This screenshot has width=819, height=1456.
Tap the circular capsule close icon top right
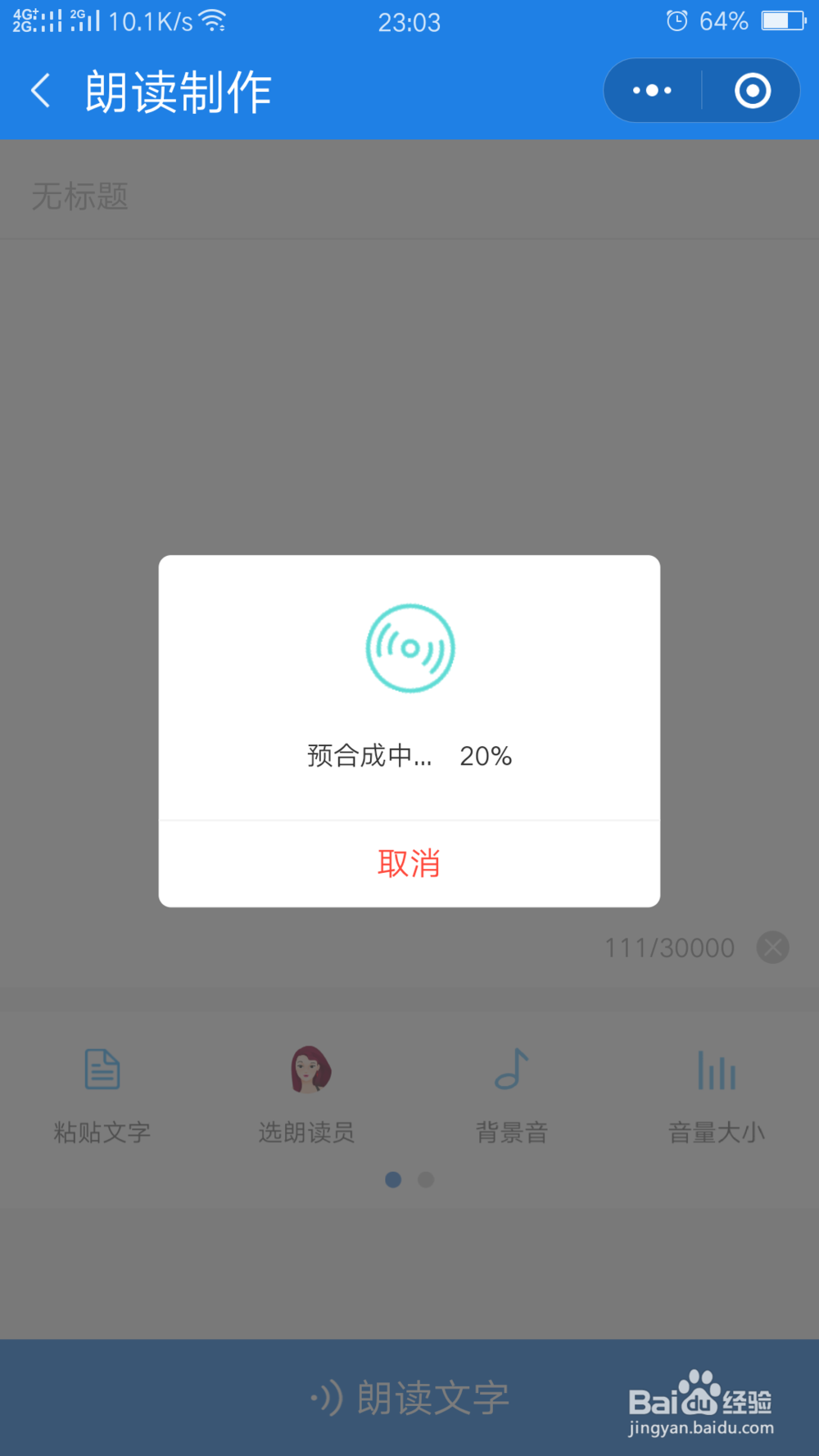pyautogui.click(x=752, y=90)
